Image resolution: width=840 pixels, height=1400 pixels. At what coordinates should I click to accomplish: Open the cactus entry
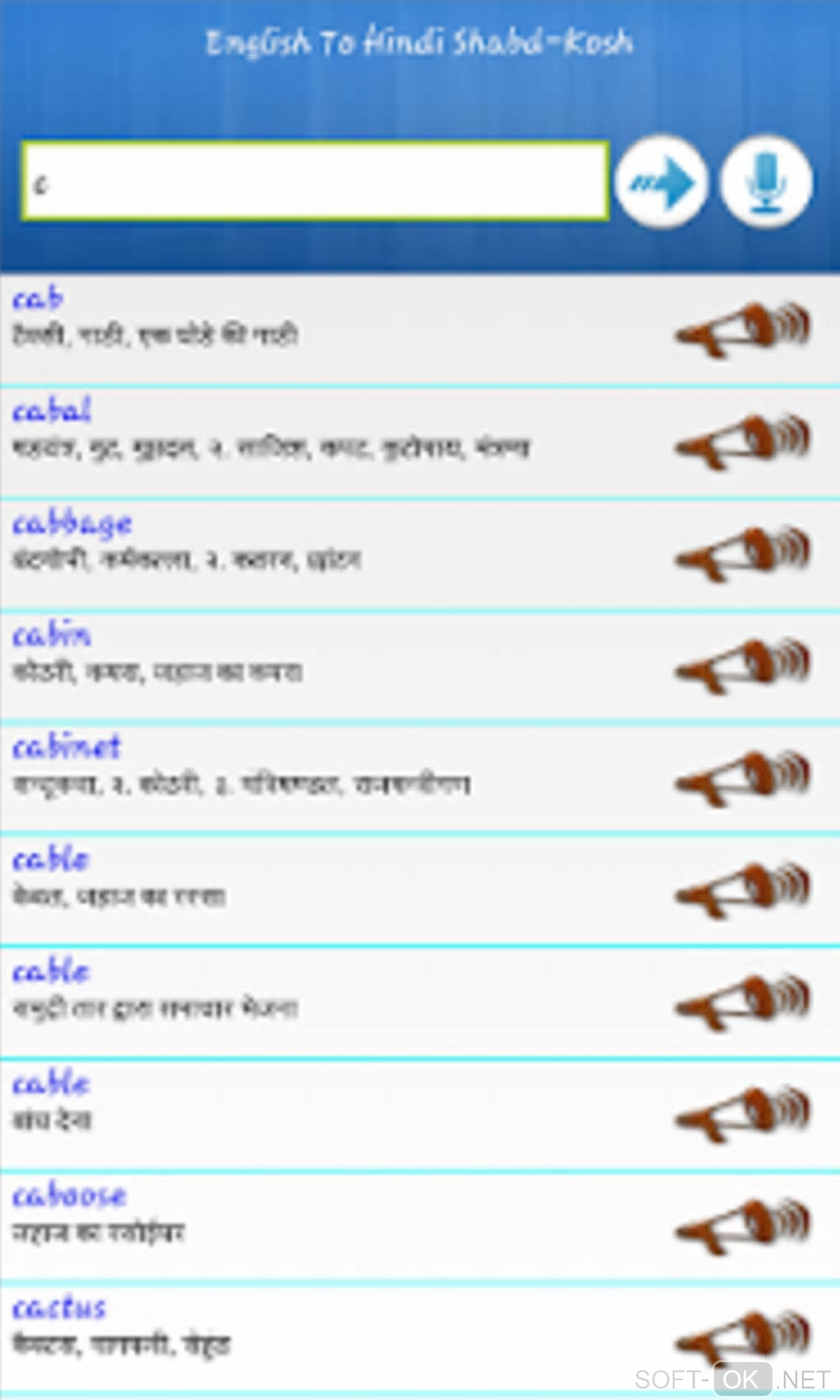247,1328
